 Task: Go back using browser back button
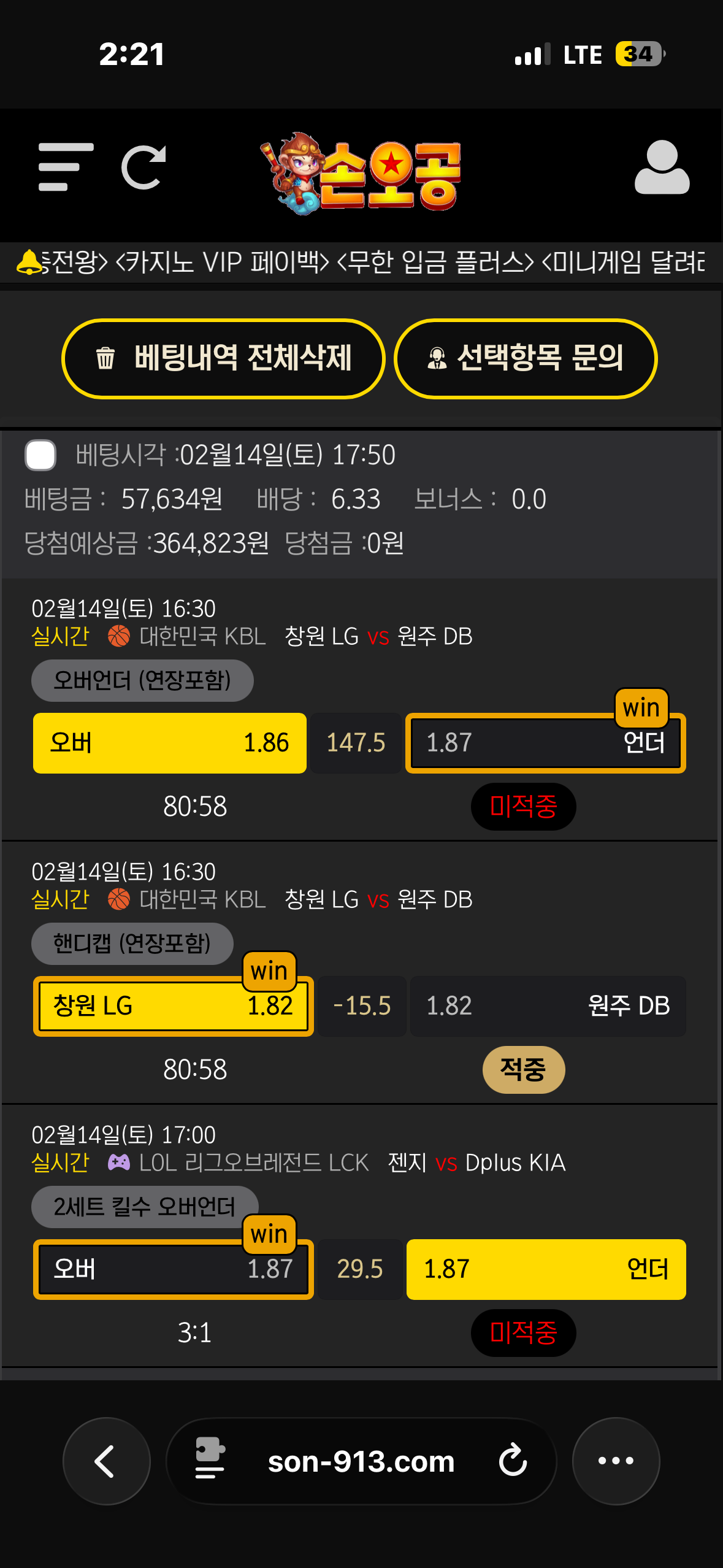106,1461
